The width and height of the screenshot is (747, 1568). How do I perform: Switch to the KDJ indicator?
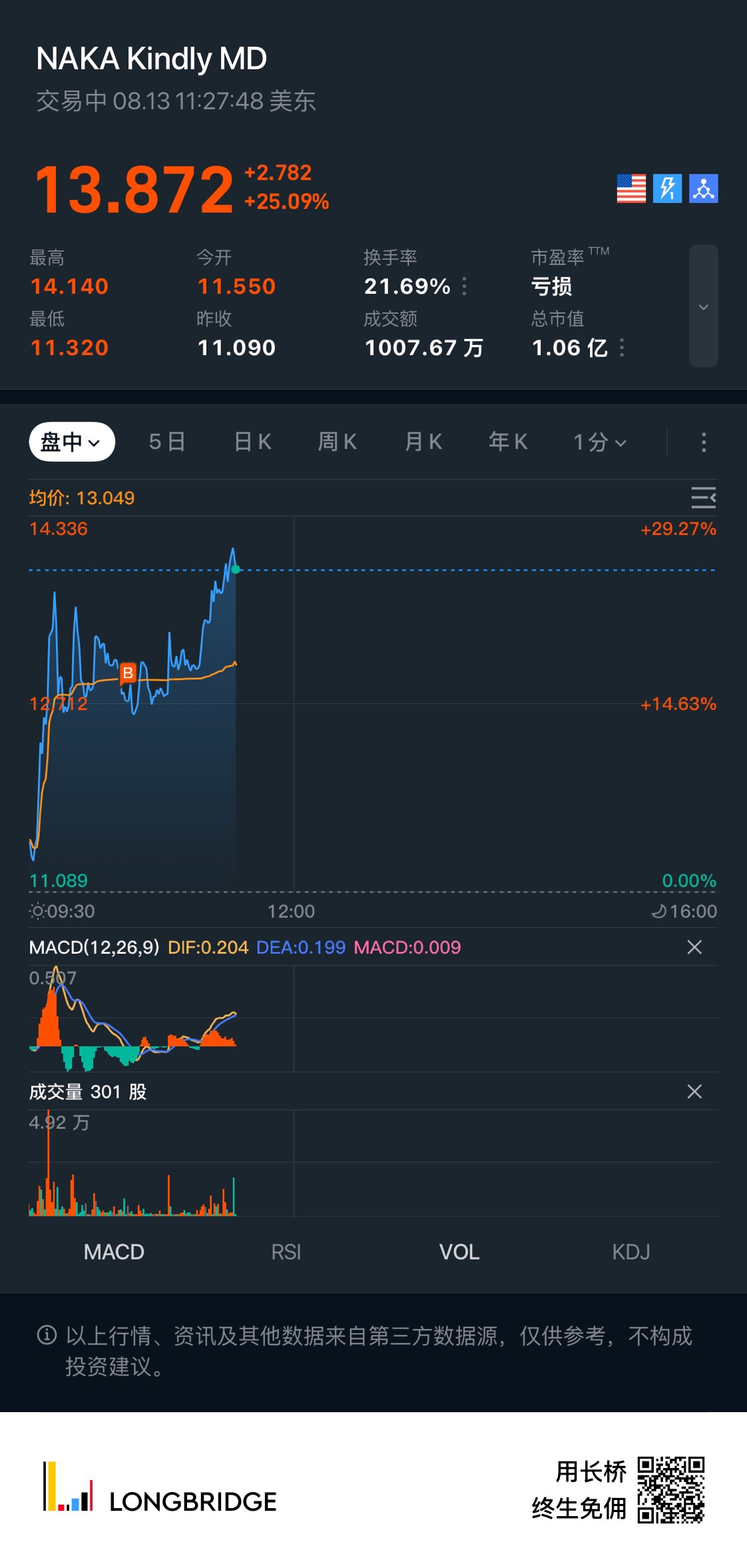(x=631, y=1252)
